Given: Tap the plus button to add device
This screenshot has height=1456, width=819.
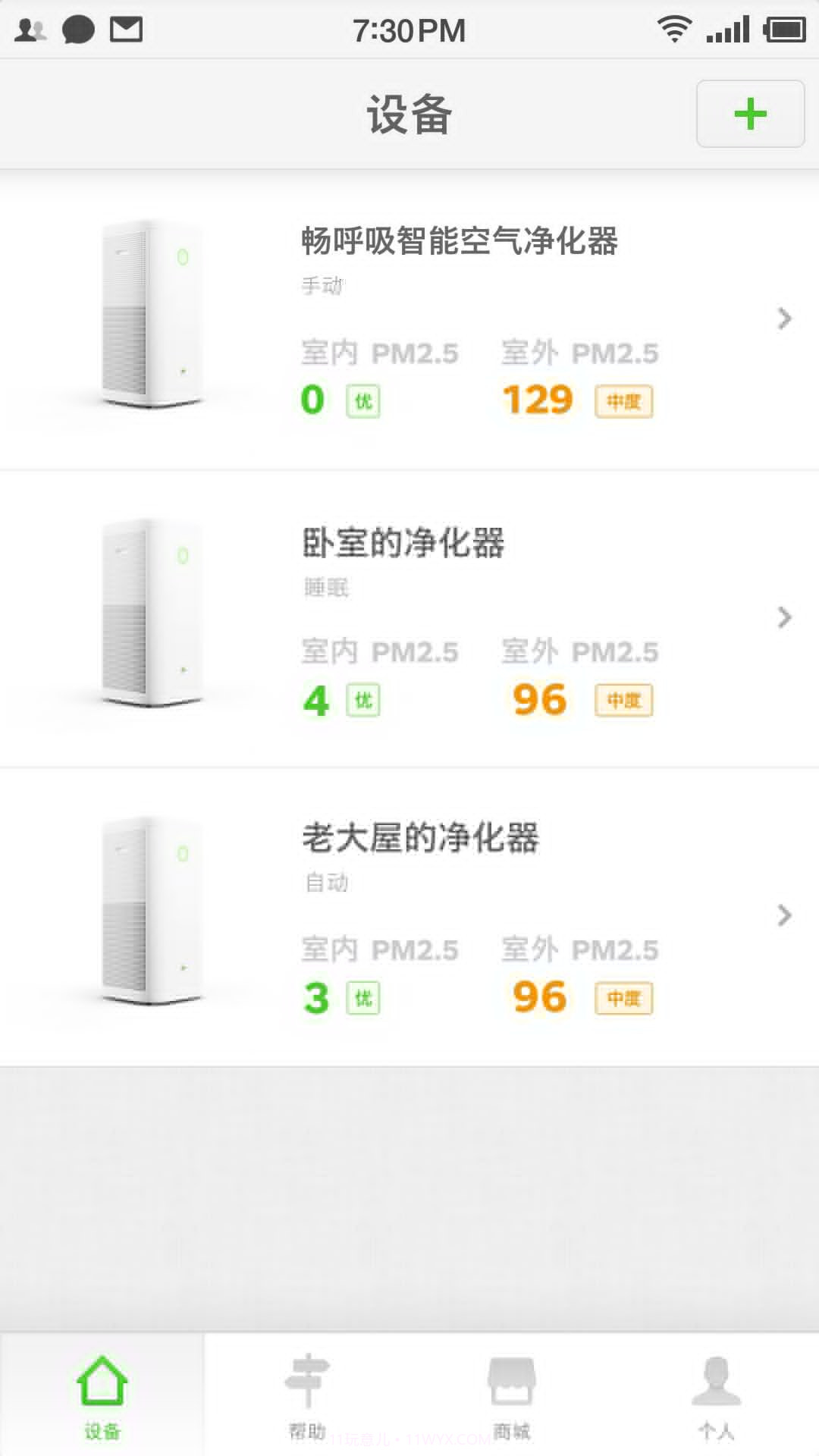Looking at the screenshot, I should tap(749, 114).
